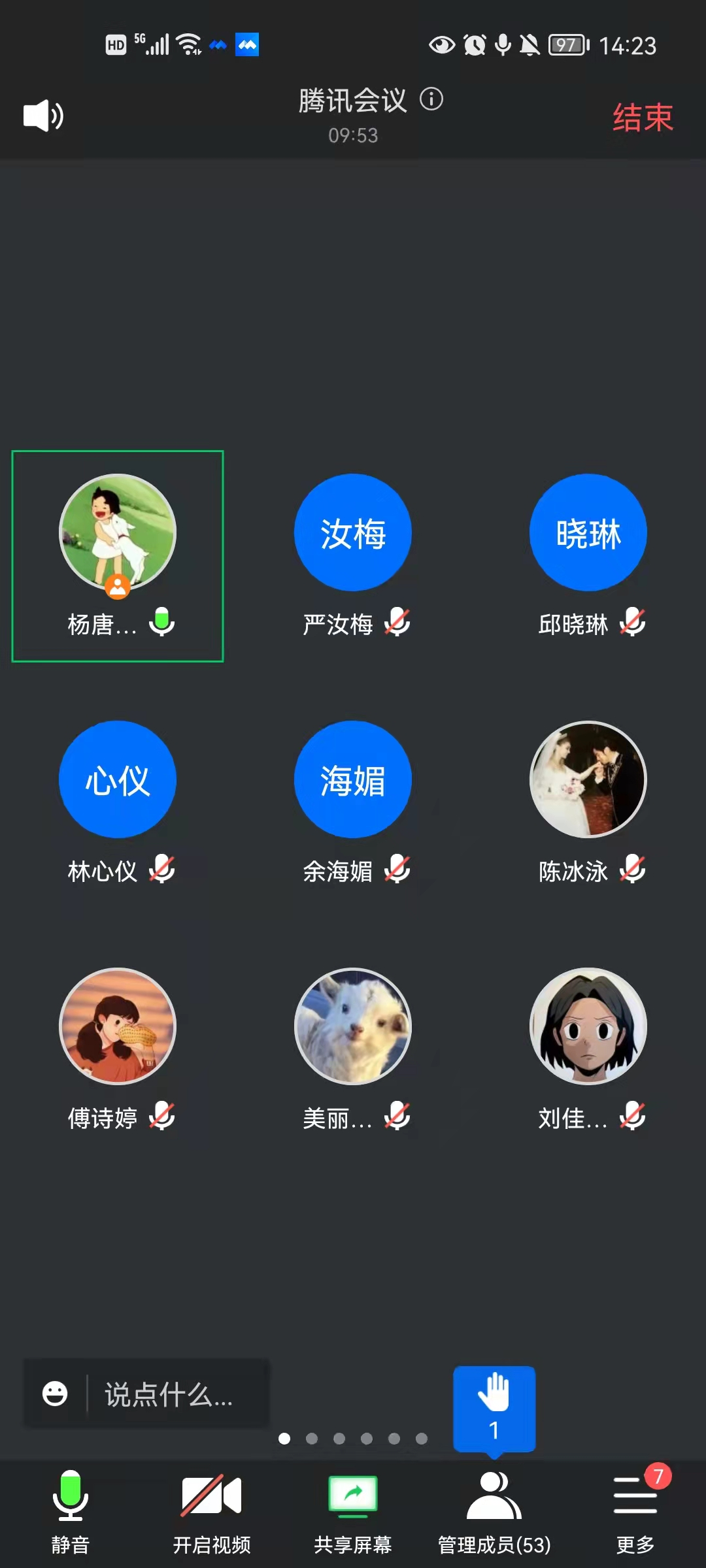Open the emoji picker in chat
The image size is (706, 1568).
[x=55, y=1394]
